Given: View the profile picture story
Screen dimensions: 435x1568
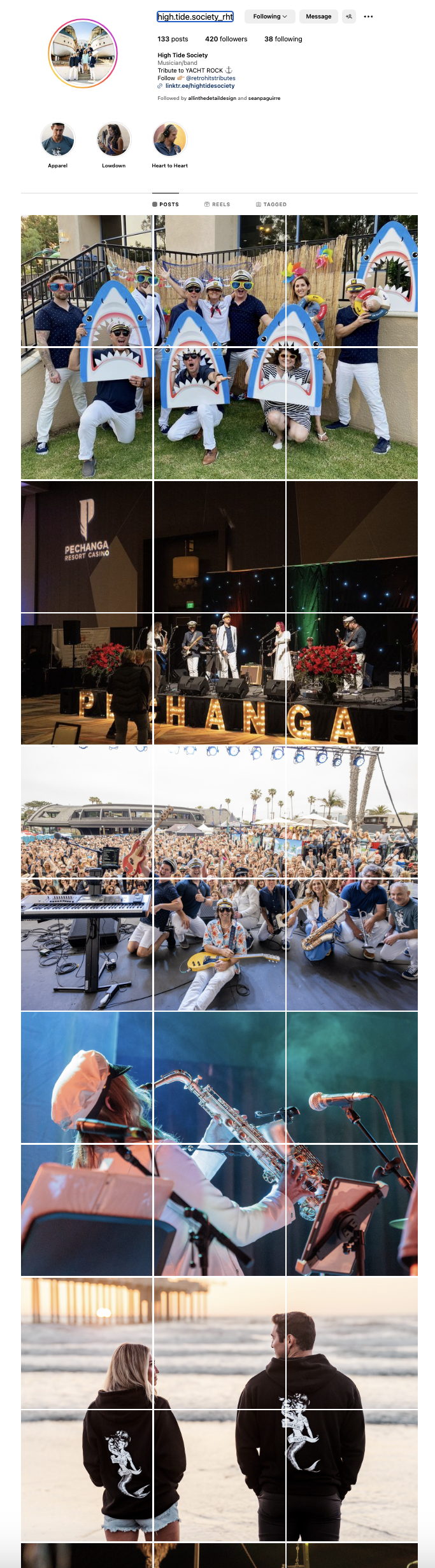Looking at the screenshot, I should click(83, 53).
